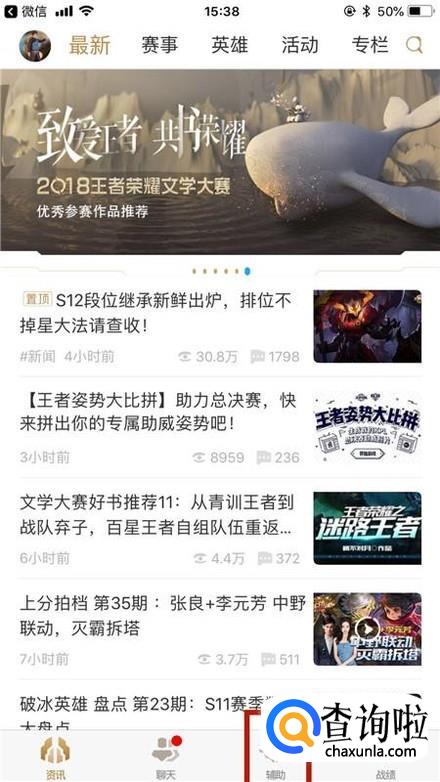Go to the 聊天 bottom tab

click(x=166, y=757)
